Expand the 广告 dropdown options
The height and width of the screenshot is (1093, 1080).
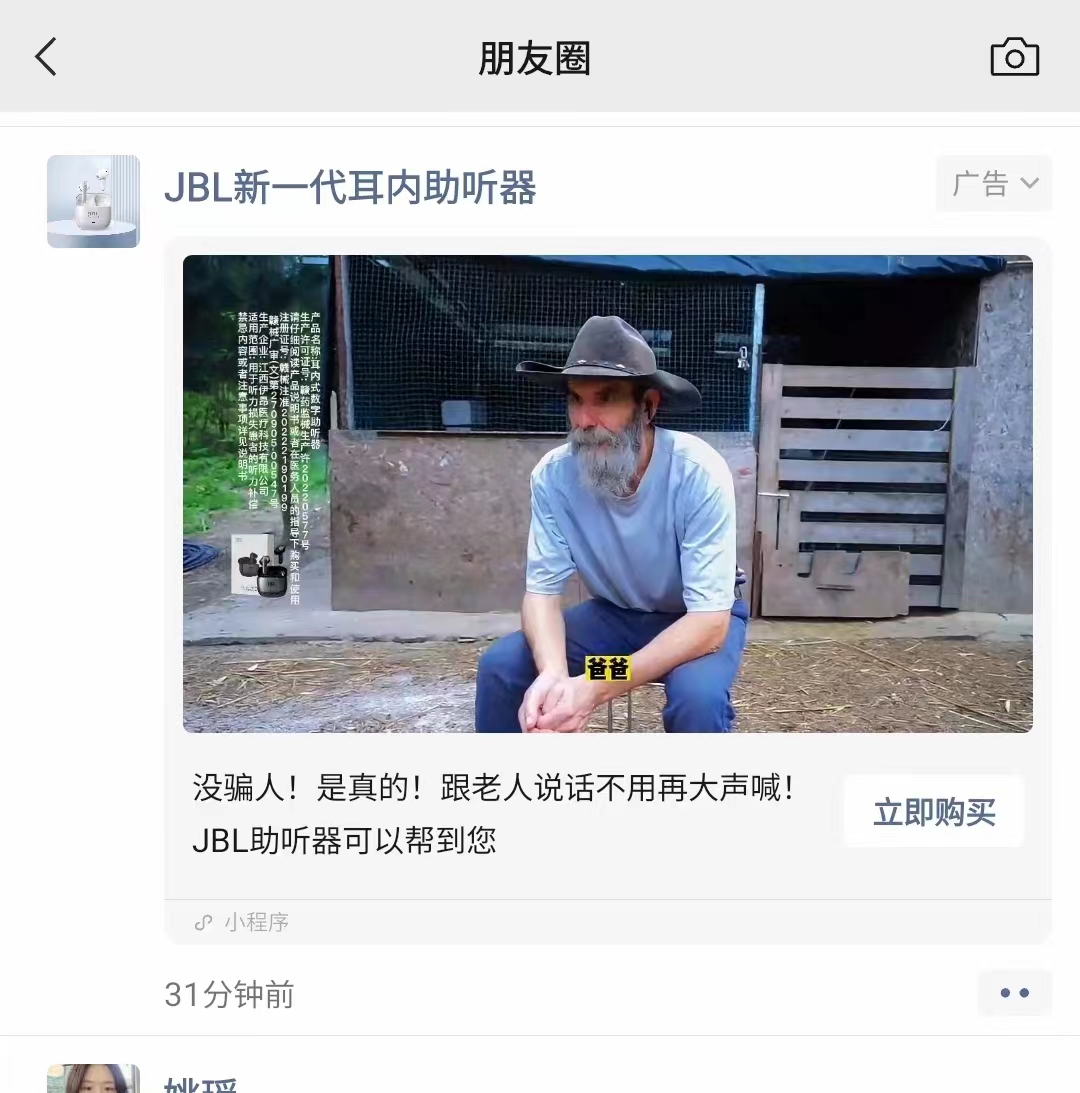point(994,184)
